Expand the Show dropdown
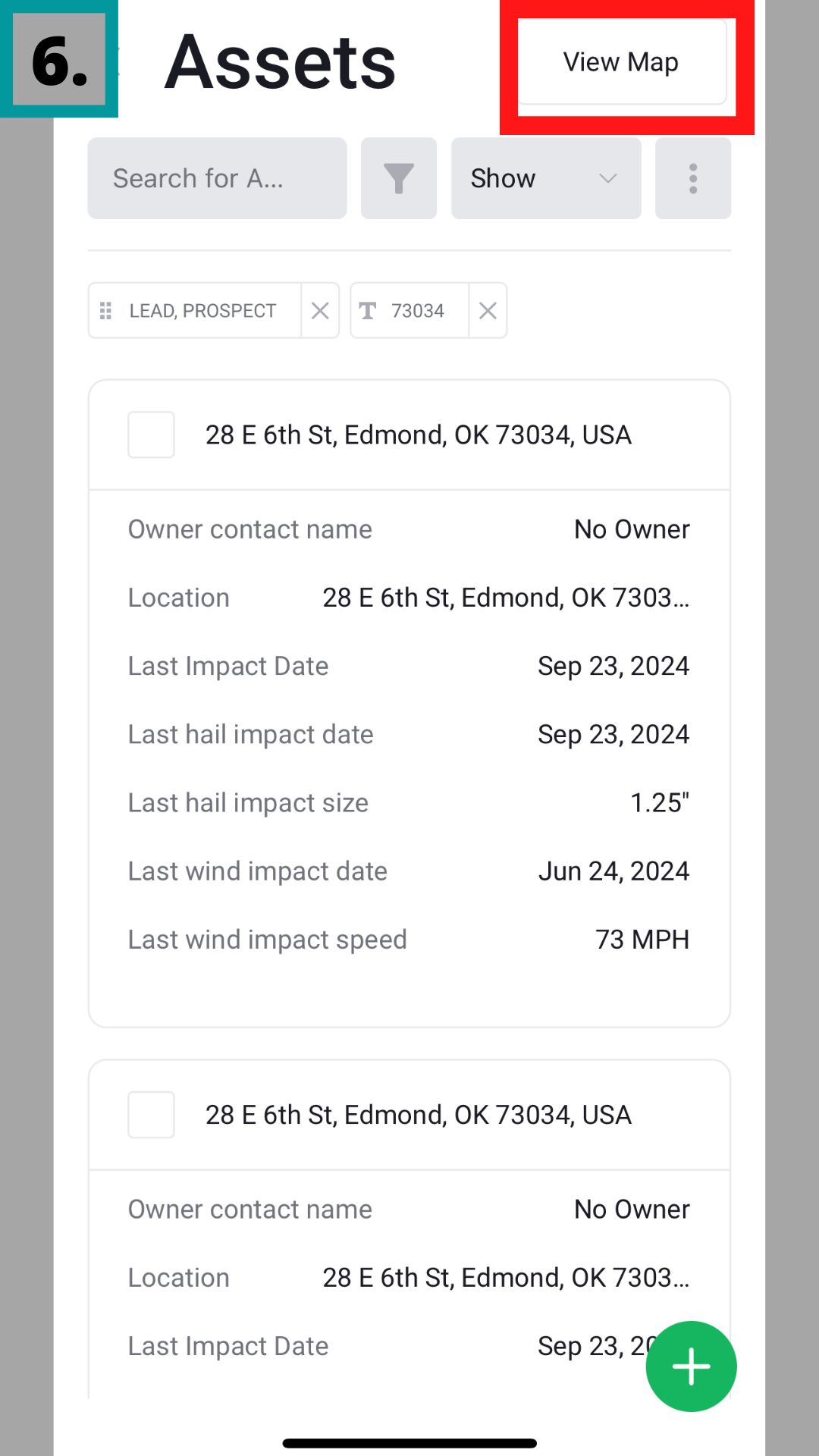The image size is (819, 1456). coord(546,179)
